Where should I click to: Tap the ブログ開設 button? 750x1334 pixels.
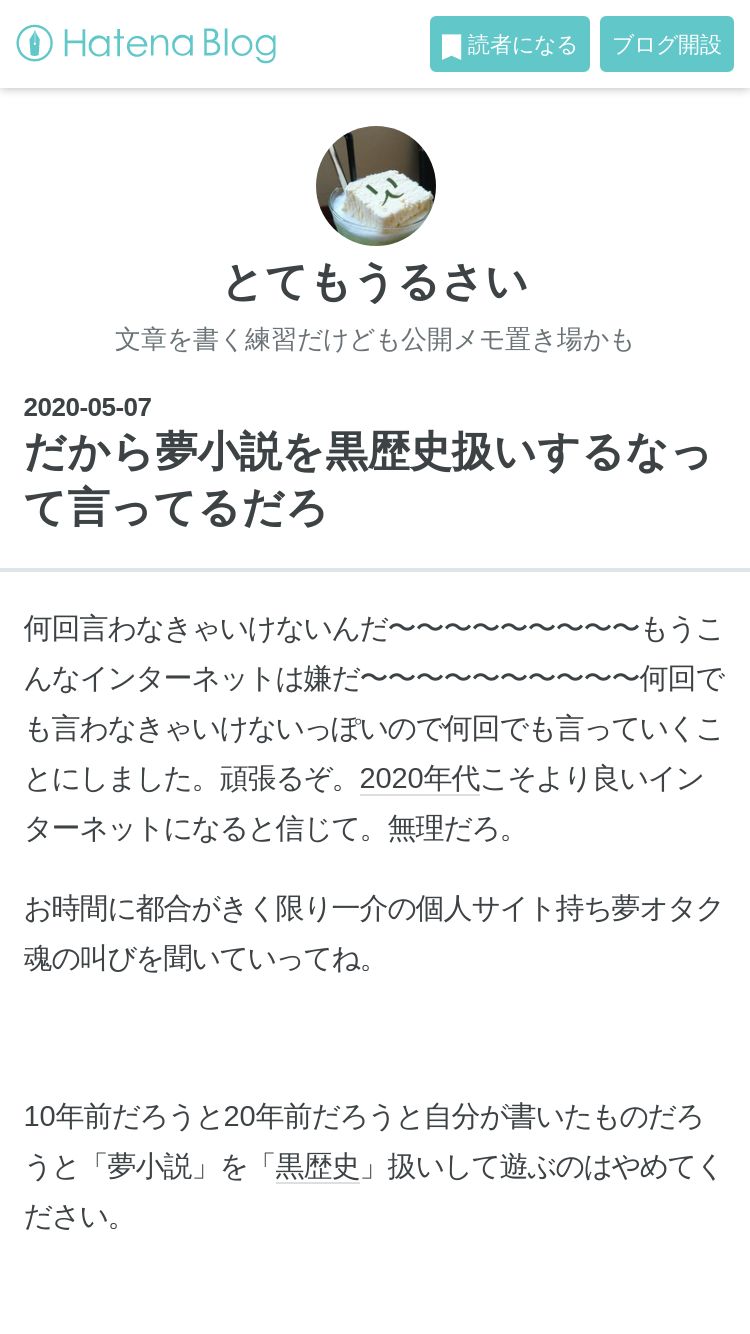667,44
